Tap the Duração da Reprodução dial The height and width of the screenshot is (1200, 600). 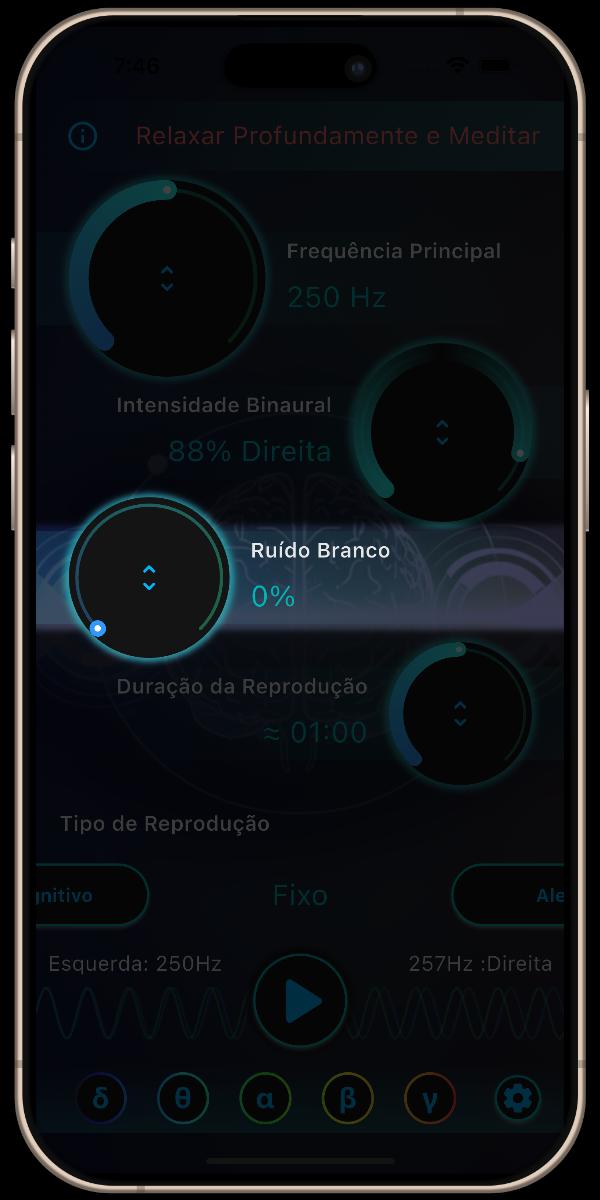tap(460, 713)
